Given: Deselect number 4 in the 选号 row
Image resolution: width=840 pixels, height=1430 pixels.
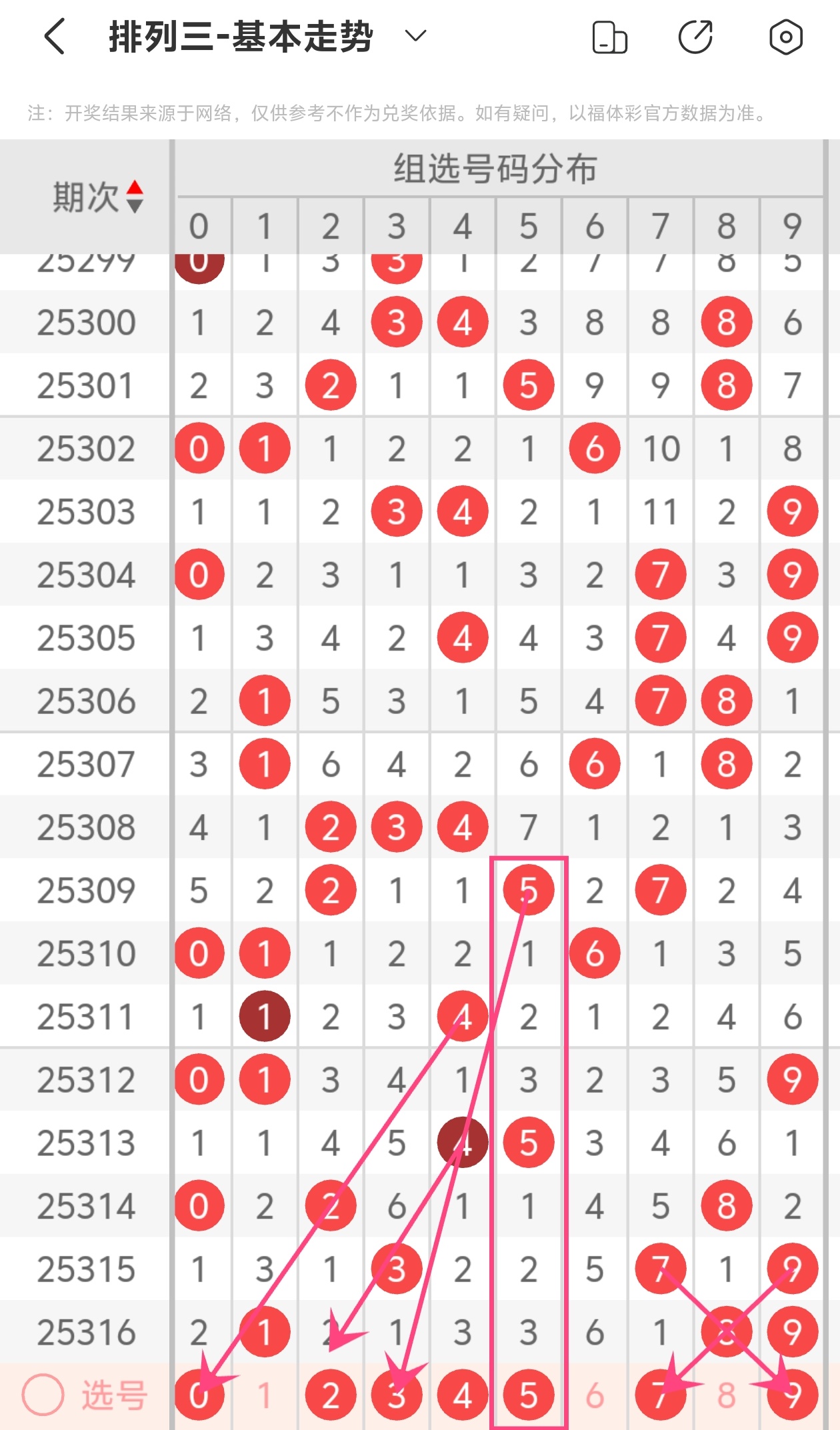Looking at the screenshot, I should (463, 1395).
